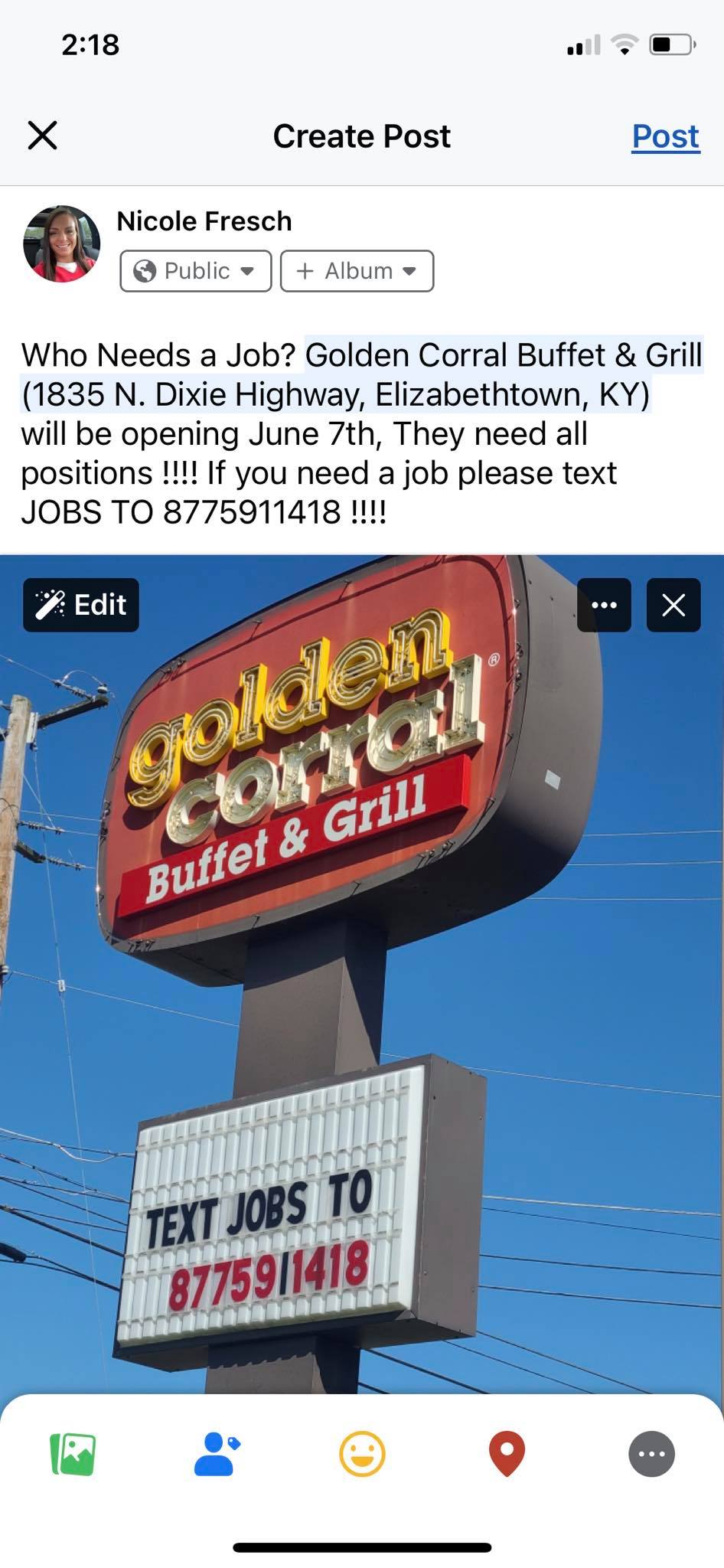The width and height of the screenshot is (724, 1568).
Task: Edit the attached photo
Action: click(x=81, y=605)
